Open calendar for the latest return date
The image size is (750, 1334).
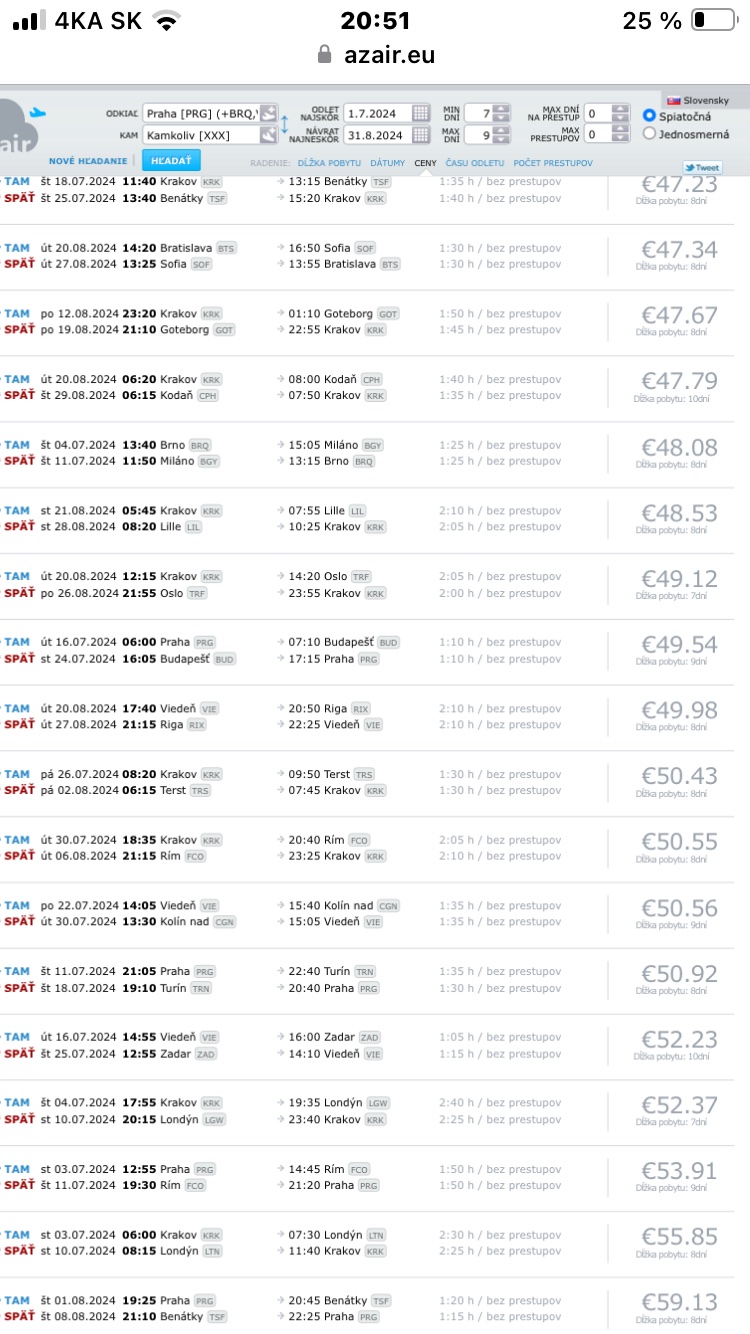421,135
